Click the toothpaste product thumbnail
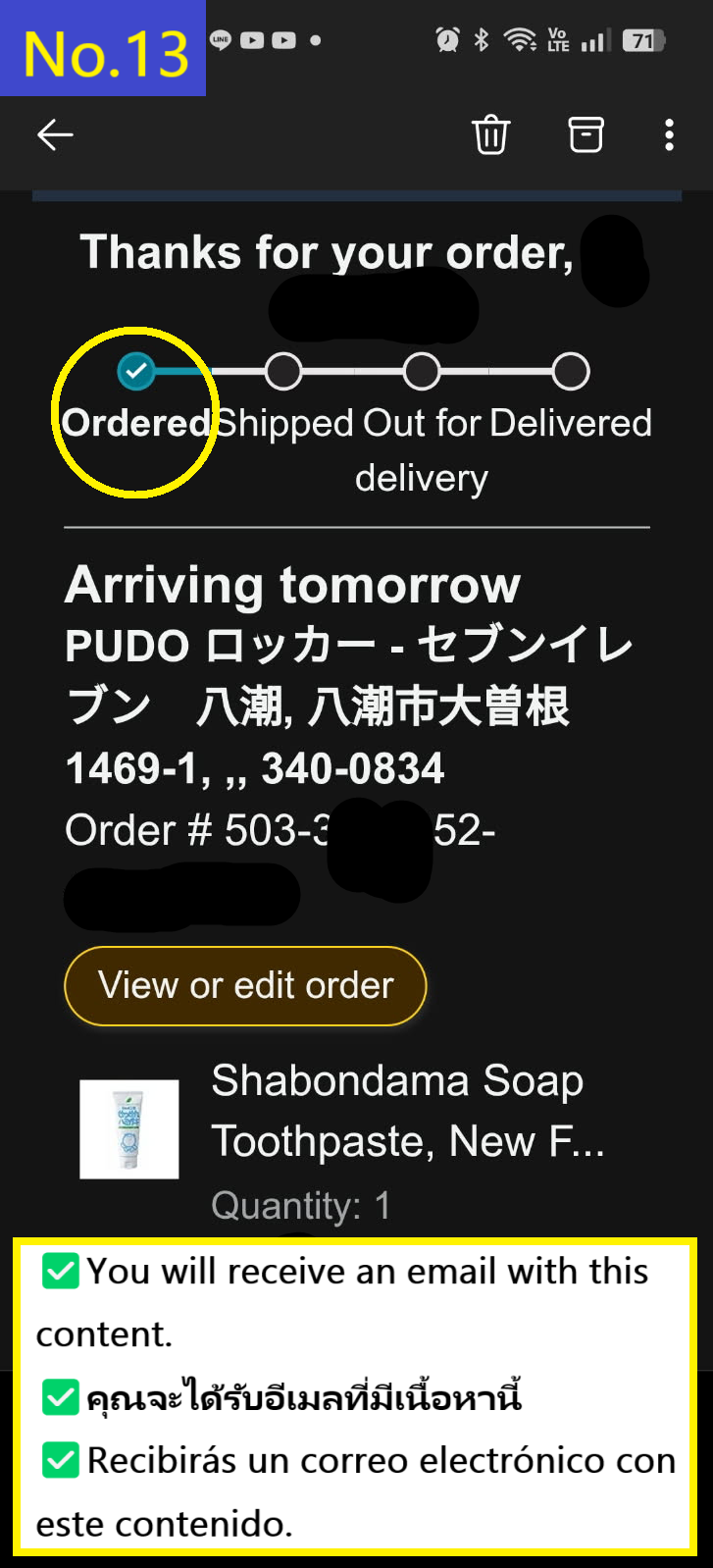This screenshot has width=713, height=1568. point(128,1128)
